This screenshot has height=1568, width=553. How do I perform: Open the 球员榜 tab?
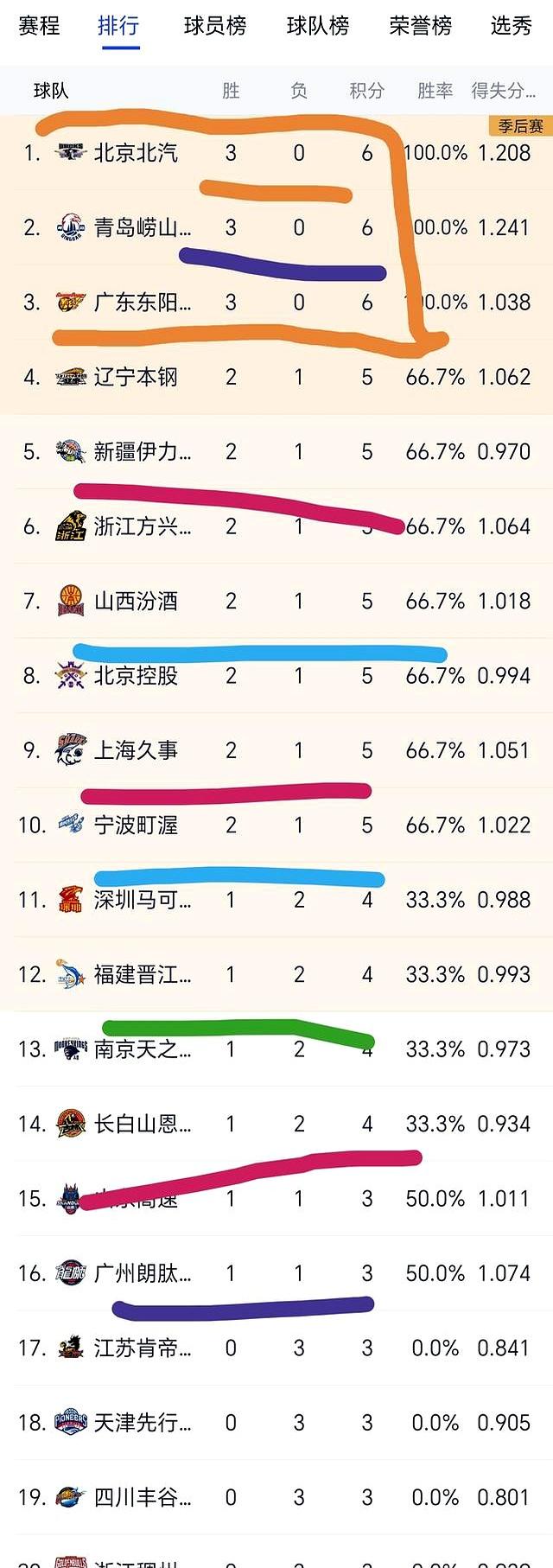coord(215,26)
